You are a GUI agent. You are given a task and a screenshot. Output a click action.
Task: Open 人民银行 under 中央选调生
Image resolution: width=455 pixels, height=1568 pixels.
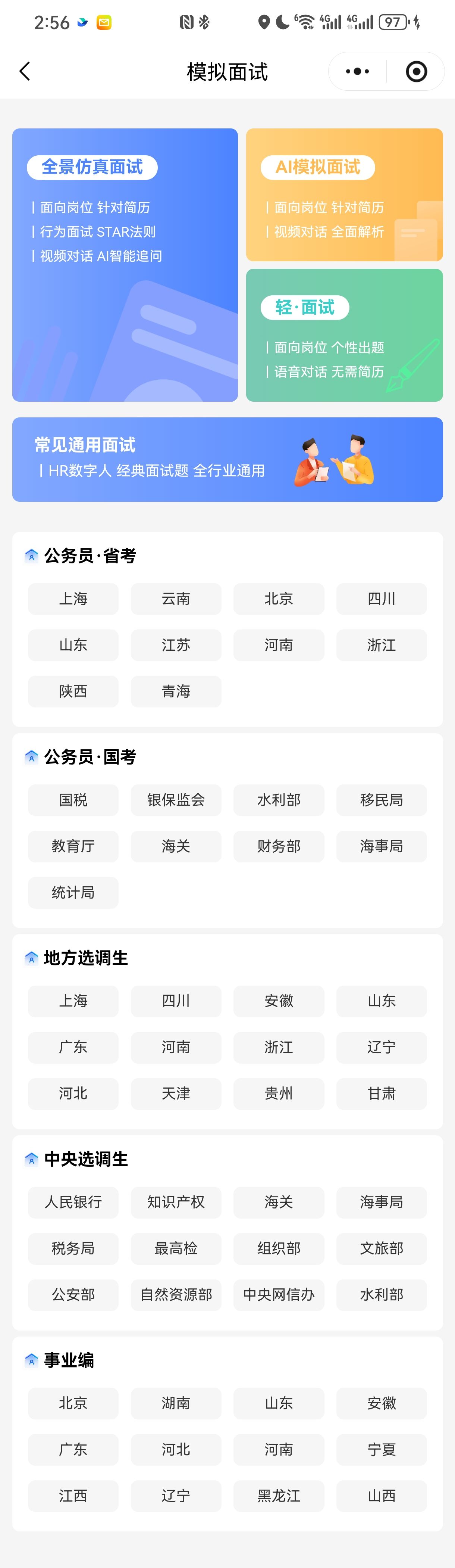(73, 1202)
